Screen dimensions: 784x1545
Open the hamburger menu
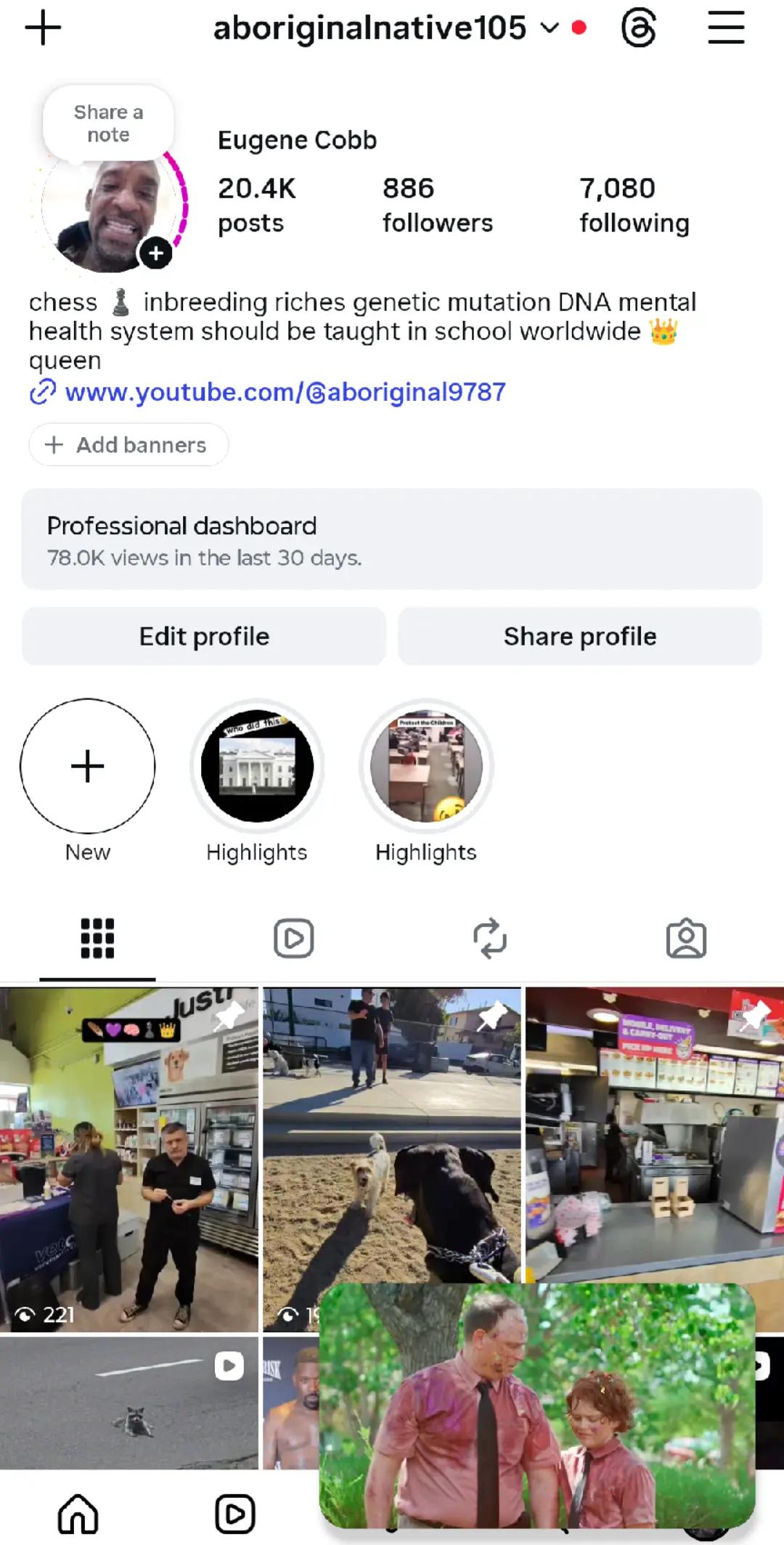pos(726,28)
